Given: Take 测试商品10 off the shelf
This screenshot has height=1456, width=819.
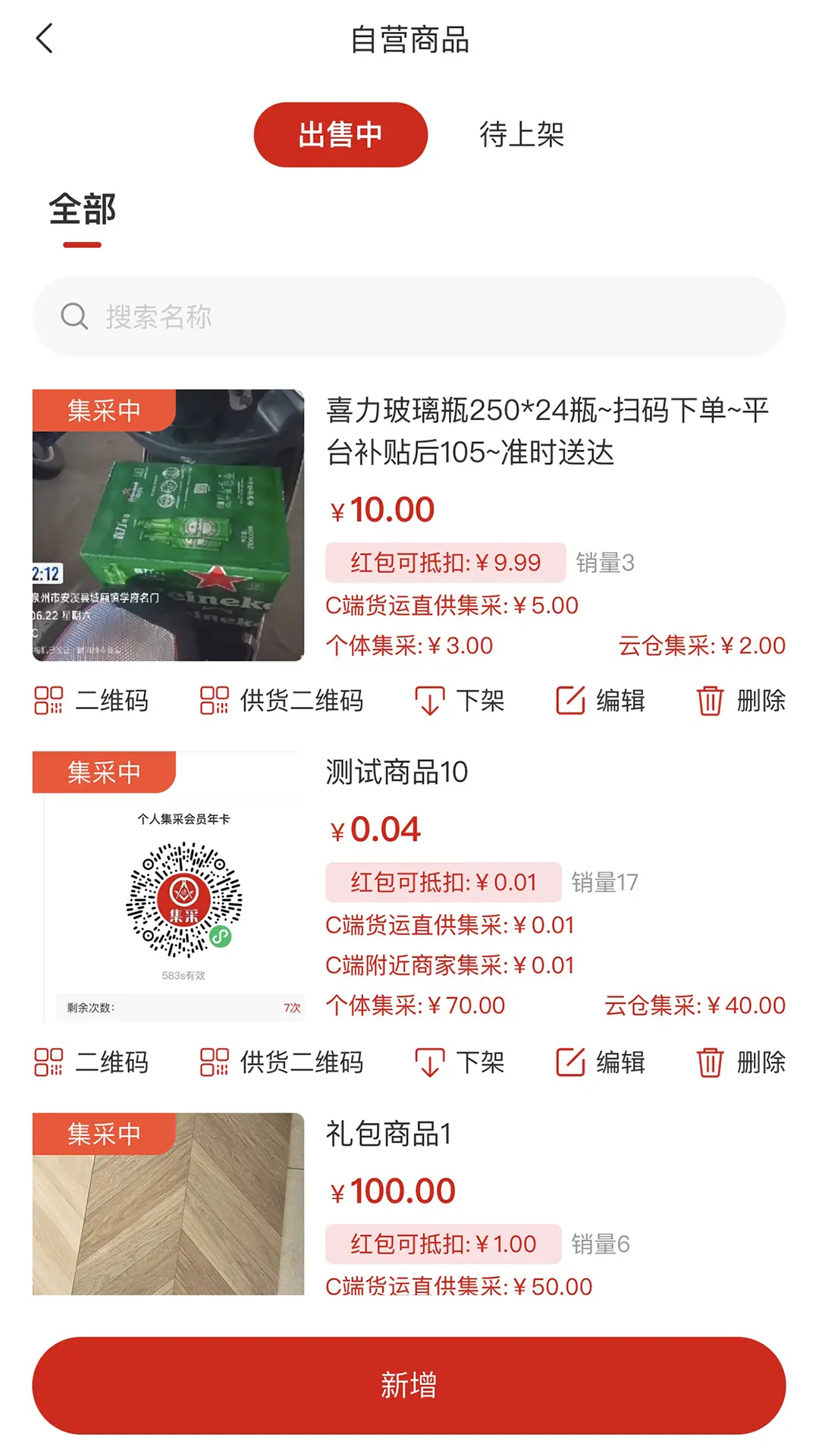Looking at the screenshot, I should pos(459,1063).
